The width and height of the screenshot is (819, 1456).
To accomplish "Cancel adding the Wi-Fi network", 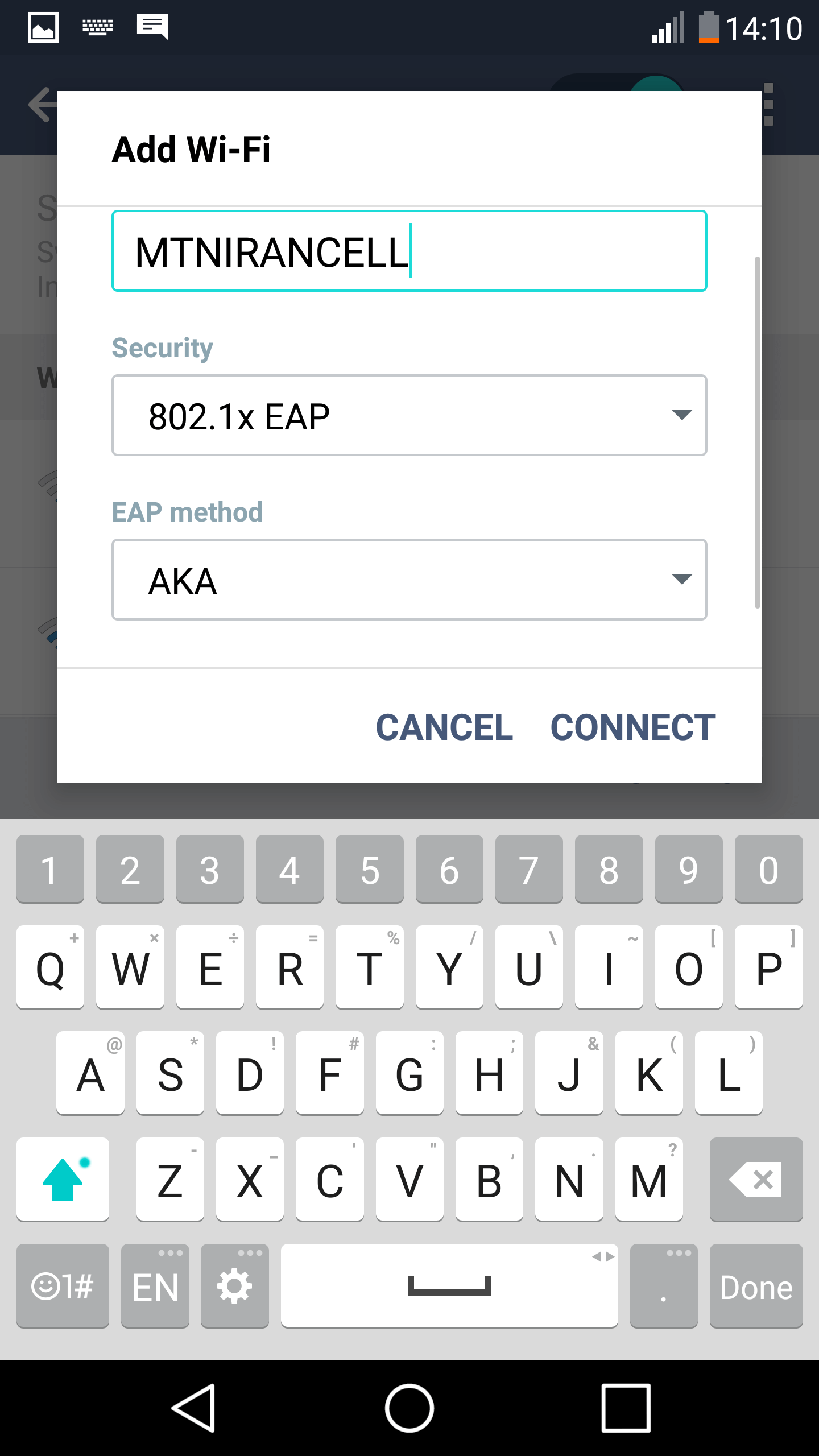I will [444, 727].
